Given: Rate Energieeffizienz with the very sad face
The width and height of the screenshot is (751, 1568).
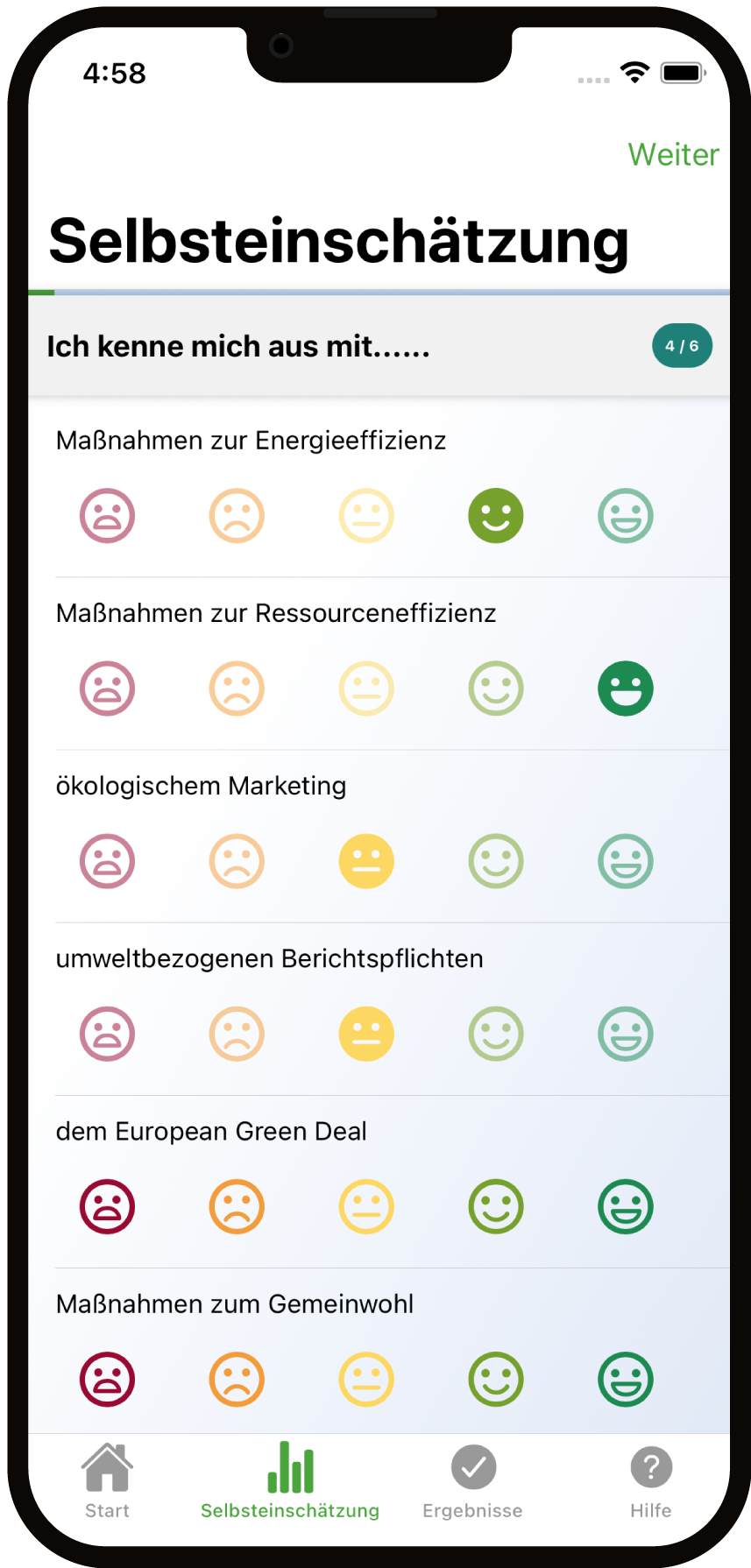Looking at the screenshot, I should [108, 515].
